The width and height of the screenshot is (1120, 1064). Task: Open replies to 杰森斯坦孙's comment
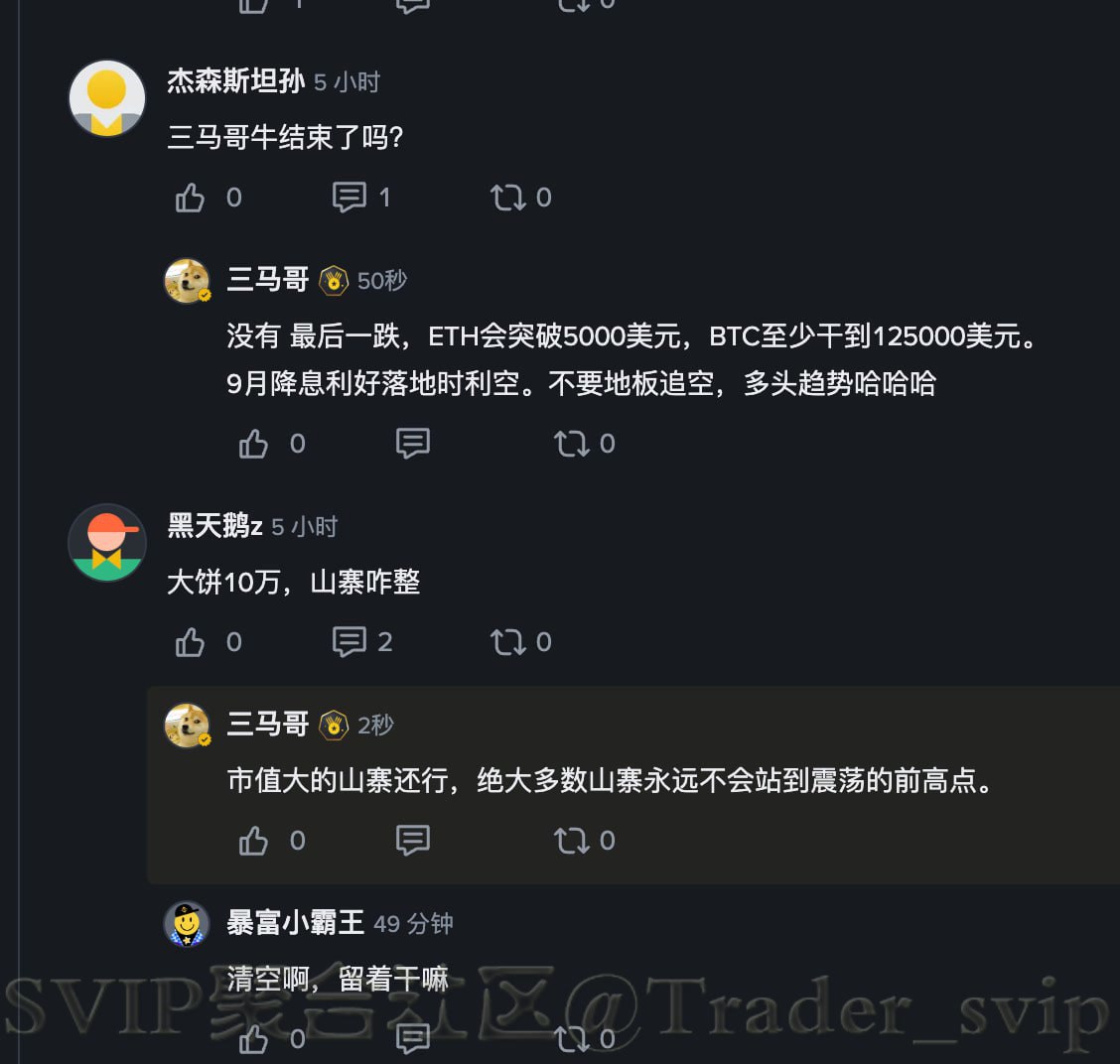click(x=350, y=198)
